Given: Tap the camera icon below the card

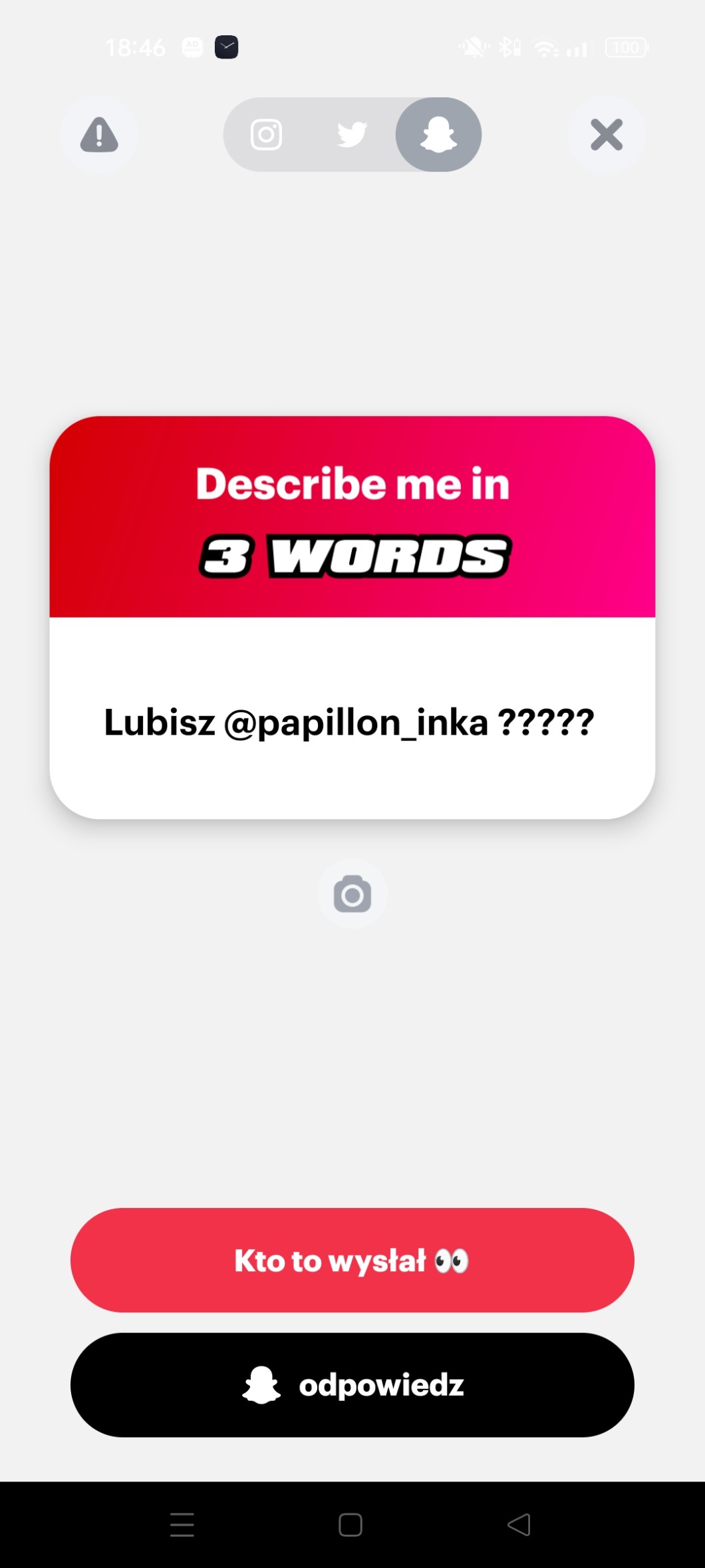Looking at the screenshot, I should [x=352, y=894].
